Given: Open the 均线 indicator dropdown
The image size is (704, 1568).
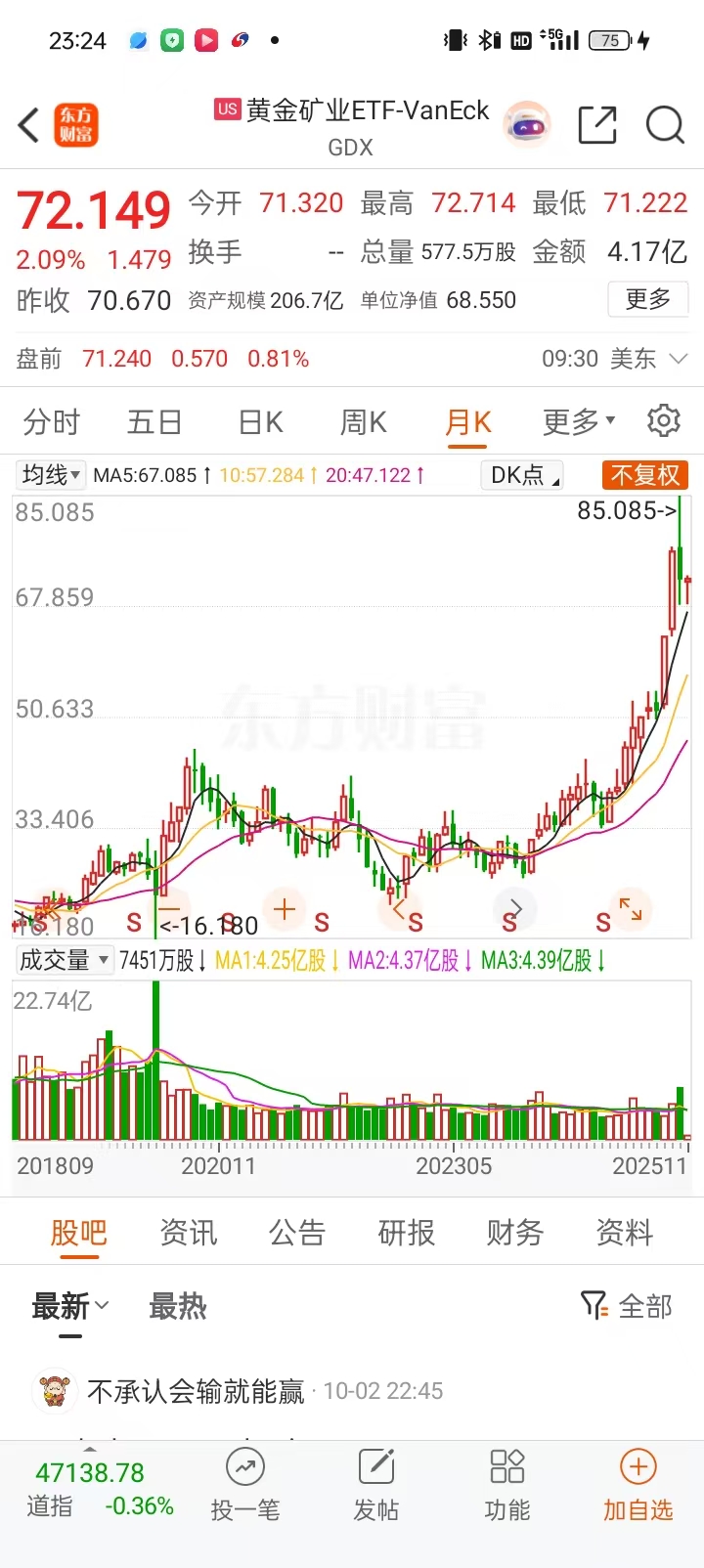Looking at the screenshot, I should pyautogui.click(x=51, y=475).
